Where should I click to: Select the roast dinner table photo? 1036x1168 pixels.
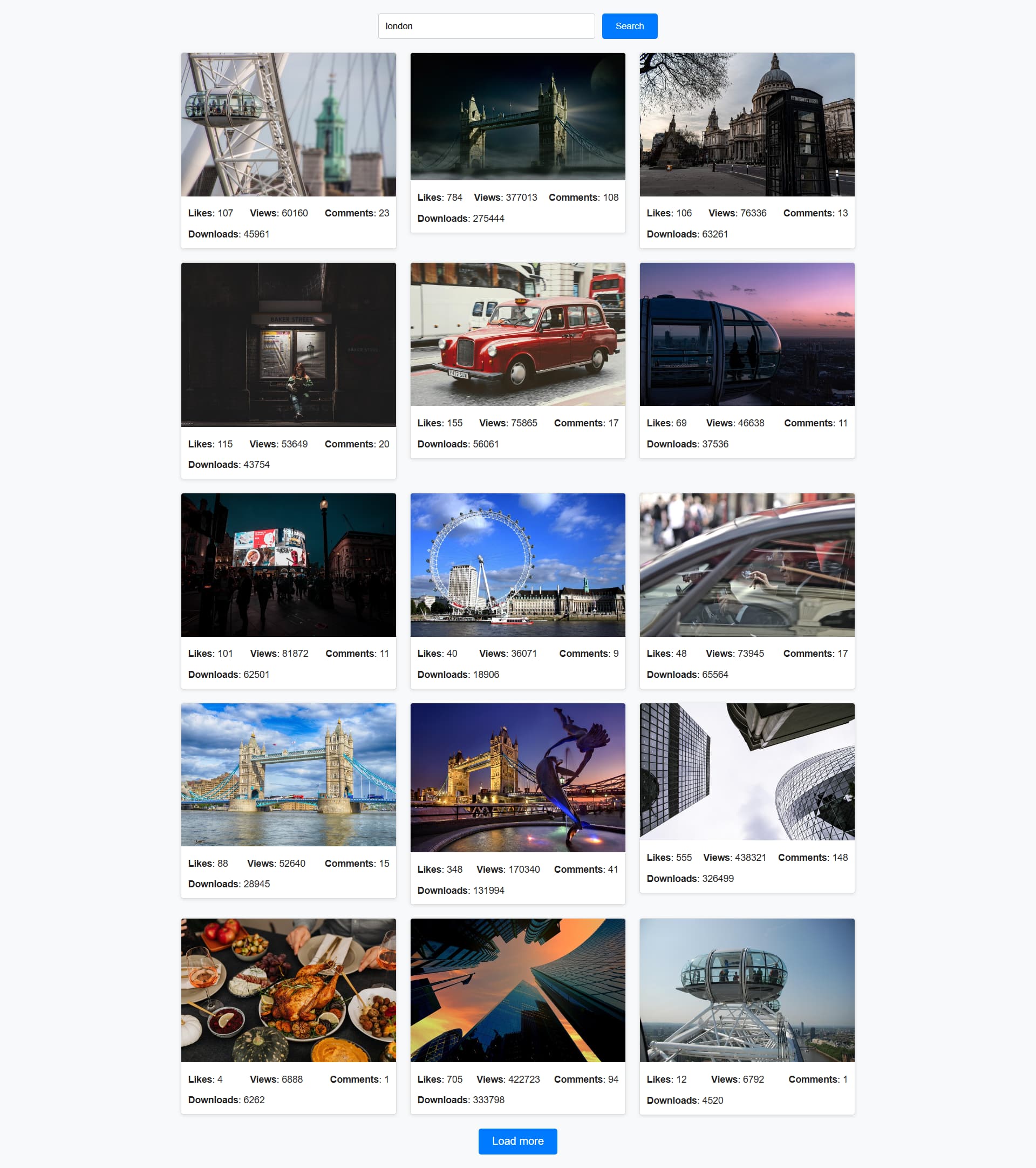click(289, 990)
